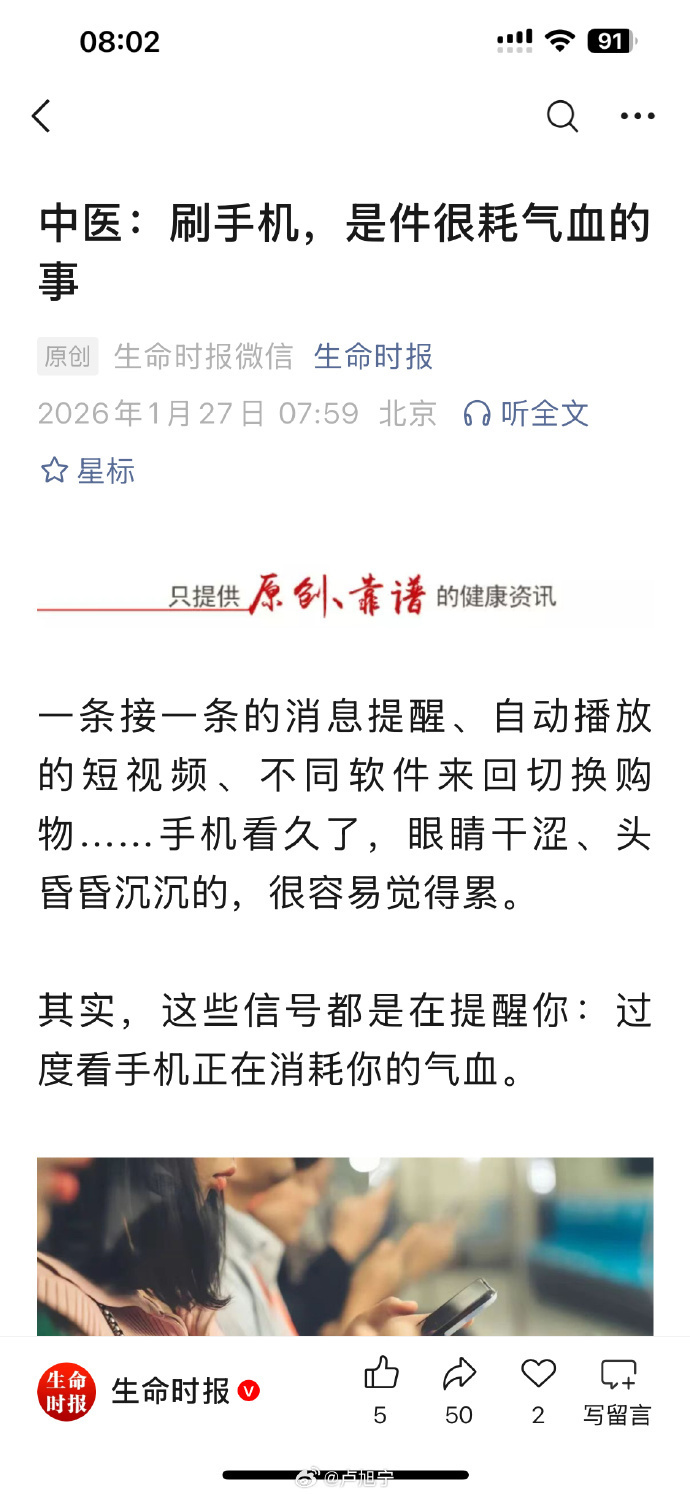Like the article with thumbs-up icon
The height and width of the screenshot is (1494, 690).
[x=380, y=1374]
